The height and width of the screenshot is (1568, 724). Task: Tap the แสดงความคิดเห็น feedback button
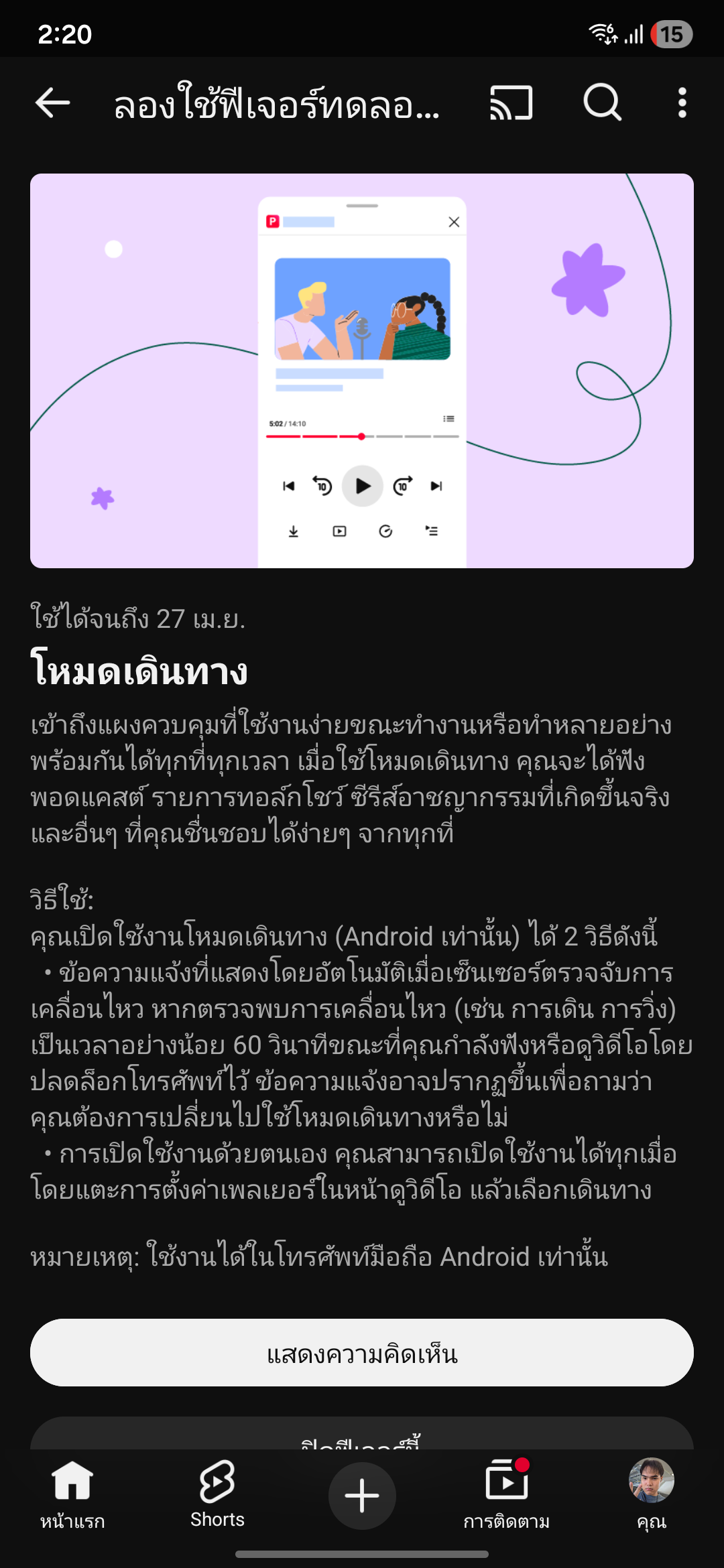[x=362, y=1353]
